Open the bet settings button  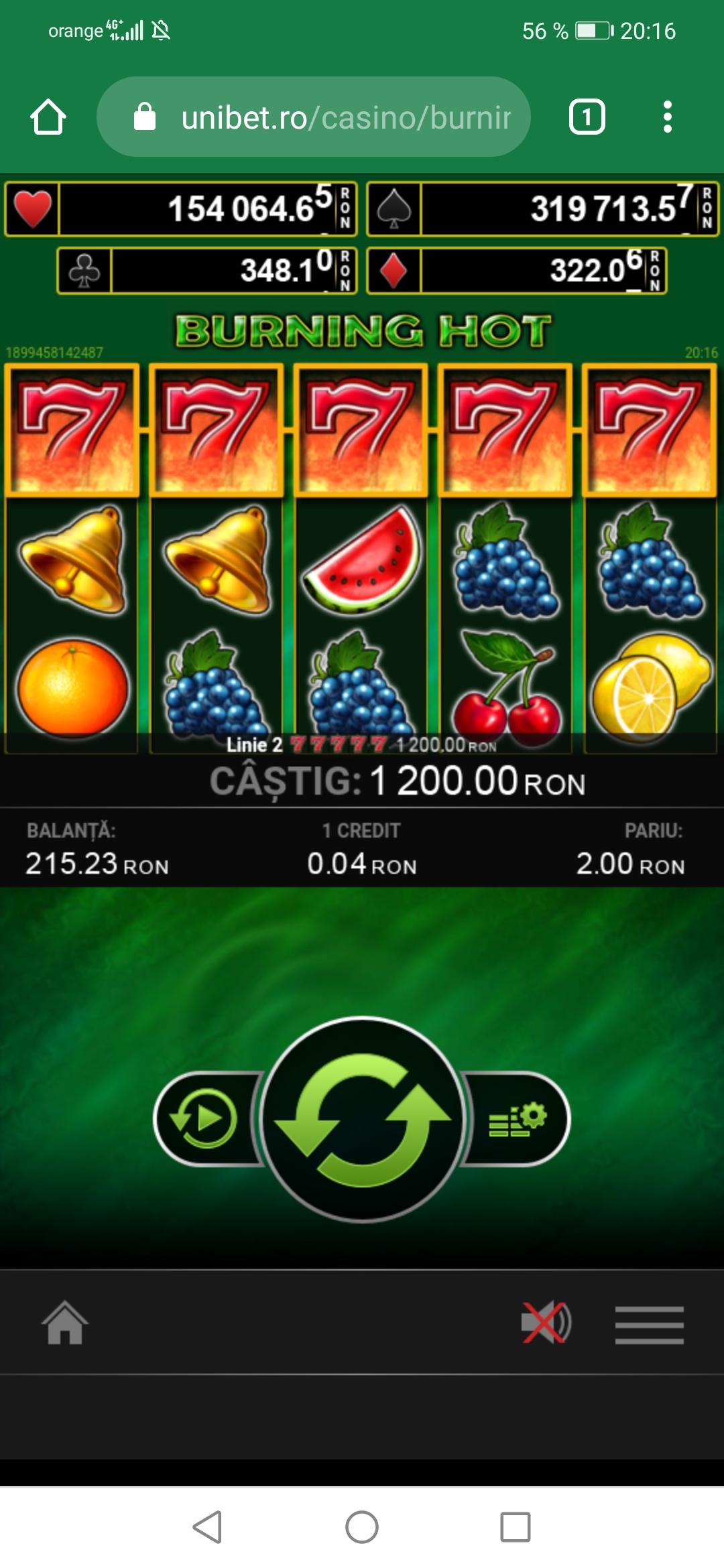[517, 1120]
